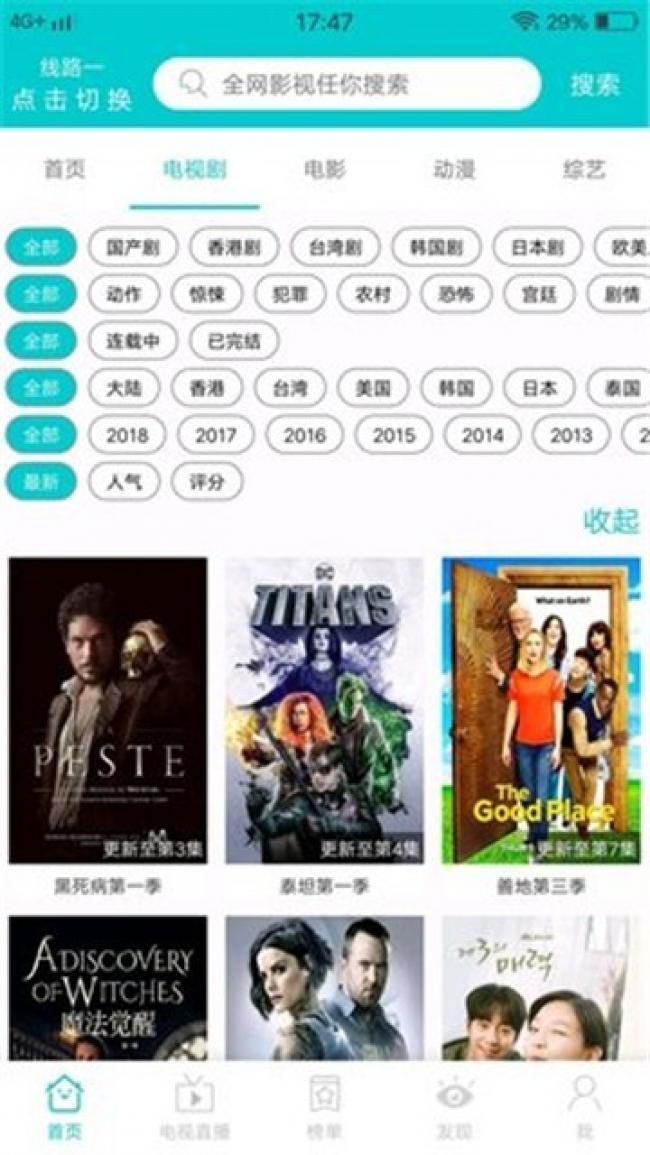Go to 电视直播 in bottom navigation
Viewport: 650px width, 1155px height.
[195, 1106]
